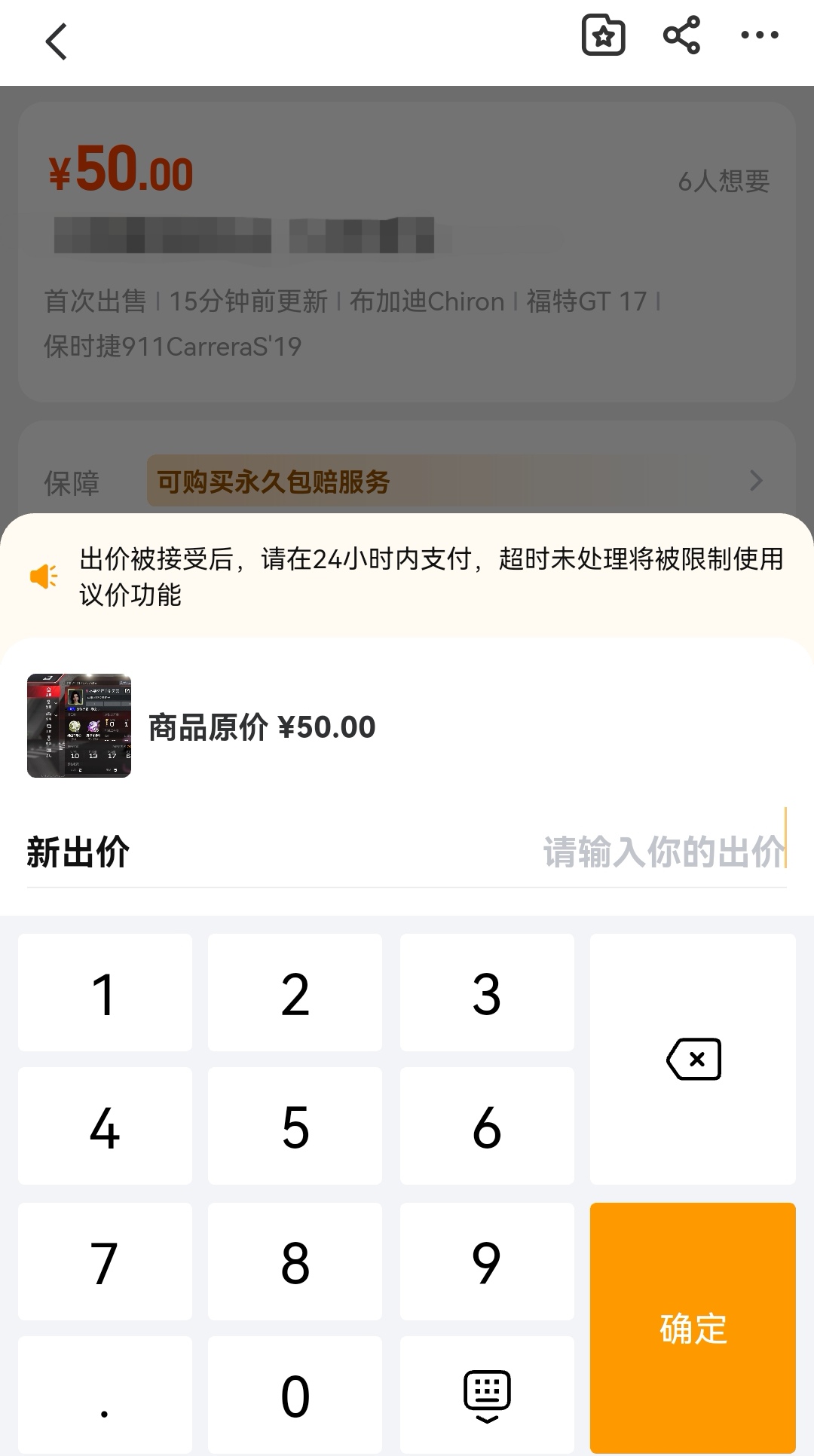
Task: Type digit 2 on the number pad
Action: [295, 993]
